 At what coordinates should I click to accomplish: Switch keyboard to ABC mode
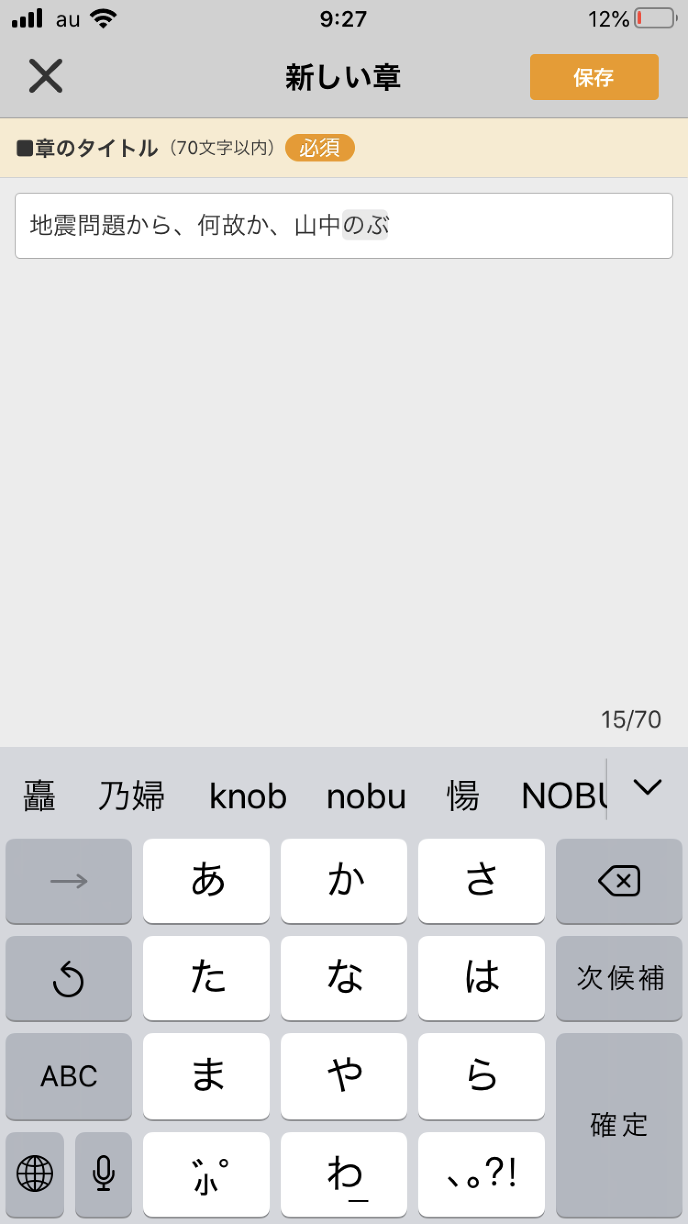pyautogui.click(x=69, y=1076)
